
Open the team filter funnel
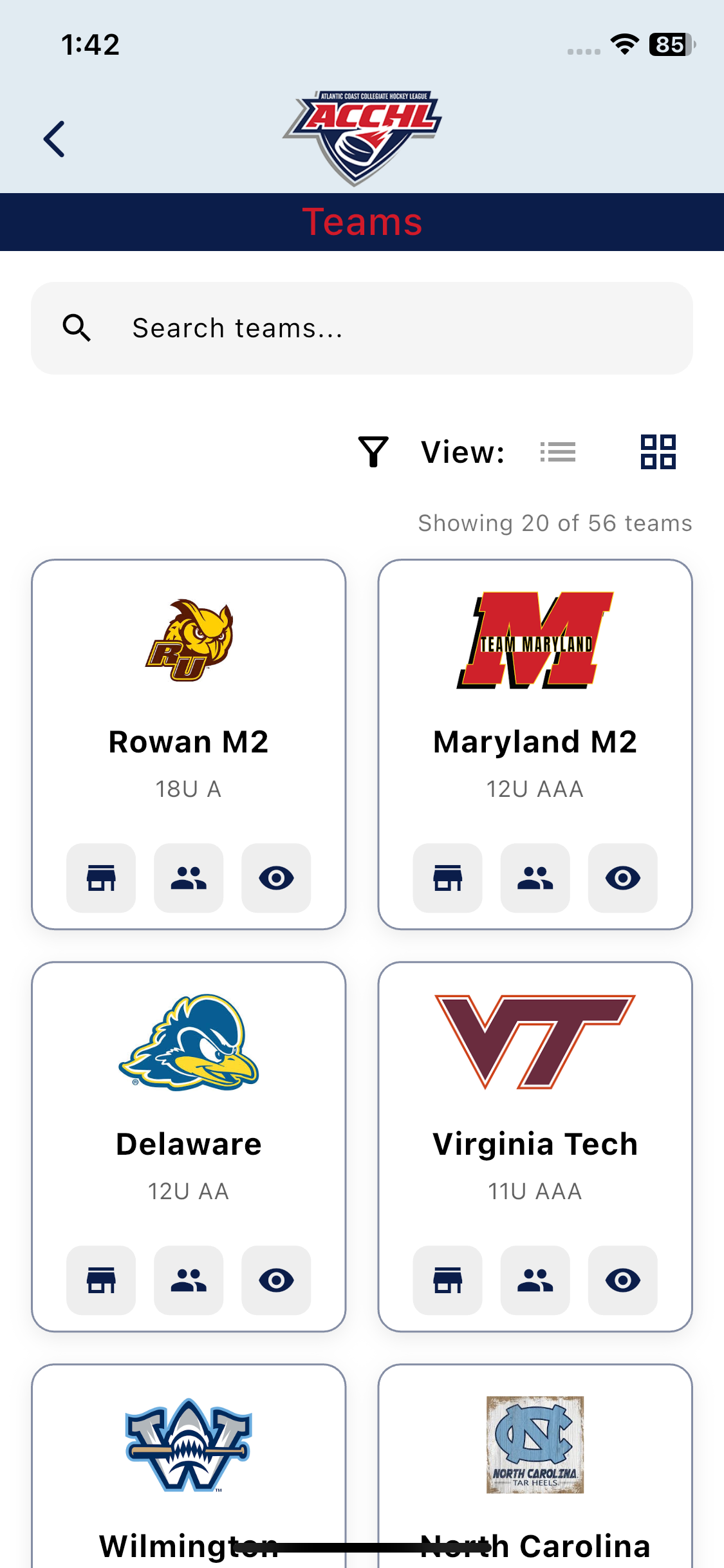373,452
